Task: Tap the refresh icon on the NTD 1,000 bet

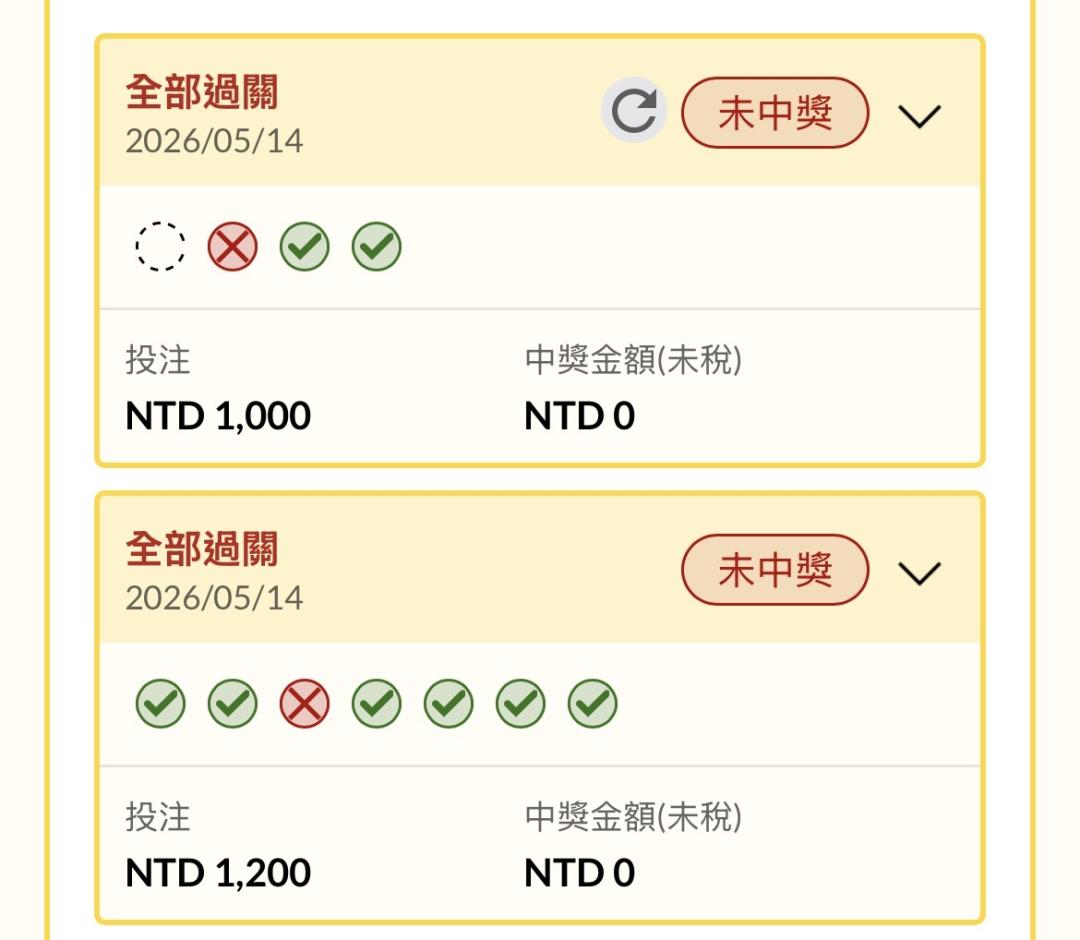Action: [x=634, y=111]
